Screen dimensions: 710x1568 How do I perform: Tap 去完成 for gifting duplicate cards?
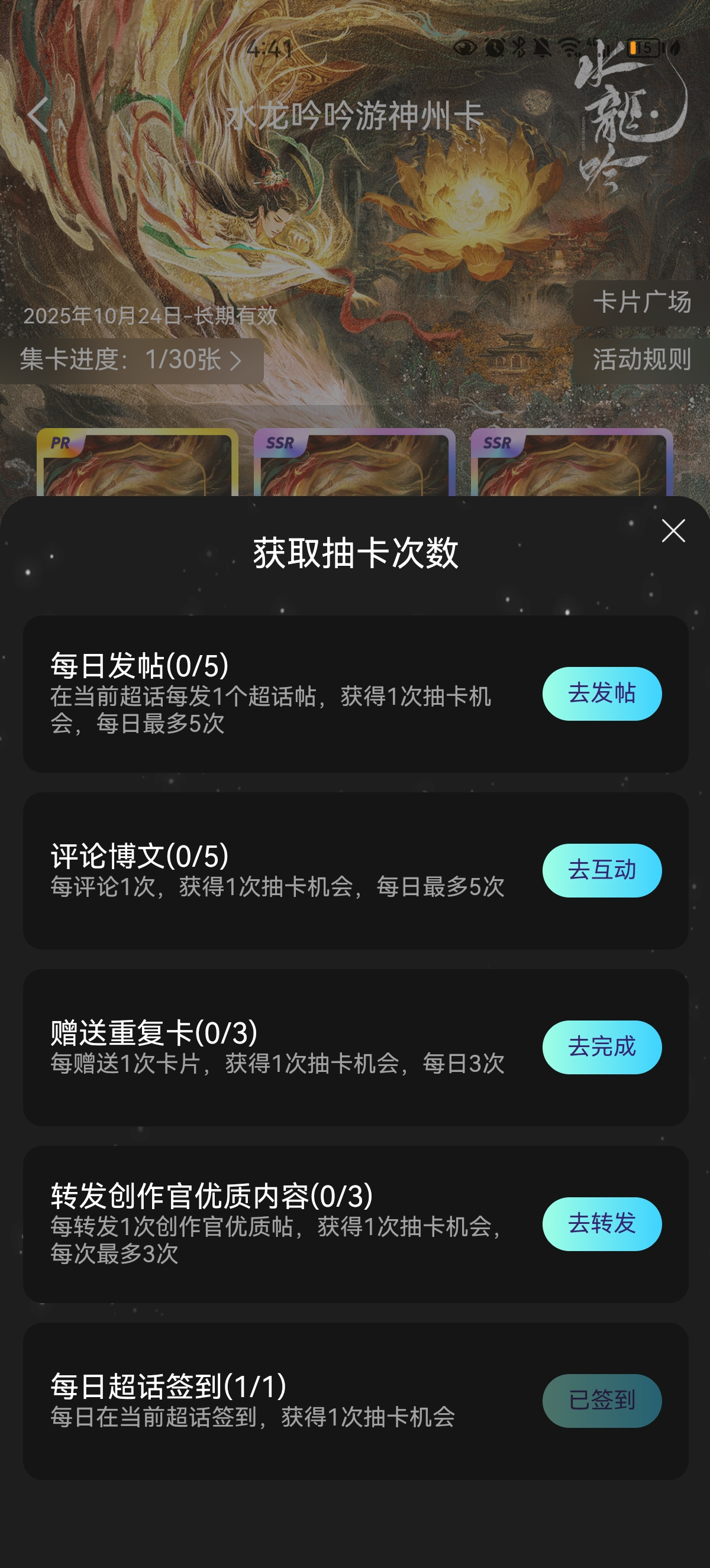pyautogui.click(x=602, y=1047)
